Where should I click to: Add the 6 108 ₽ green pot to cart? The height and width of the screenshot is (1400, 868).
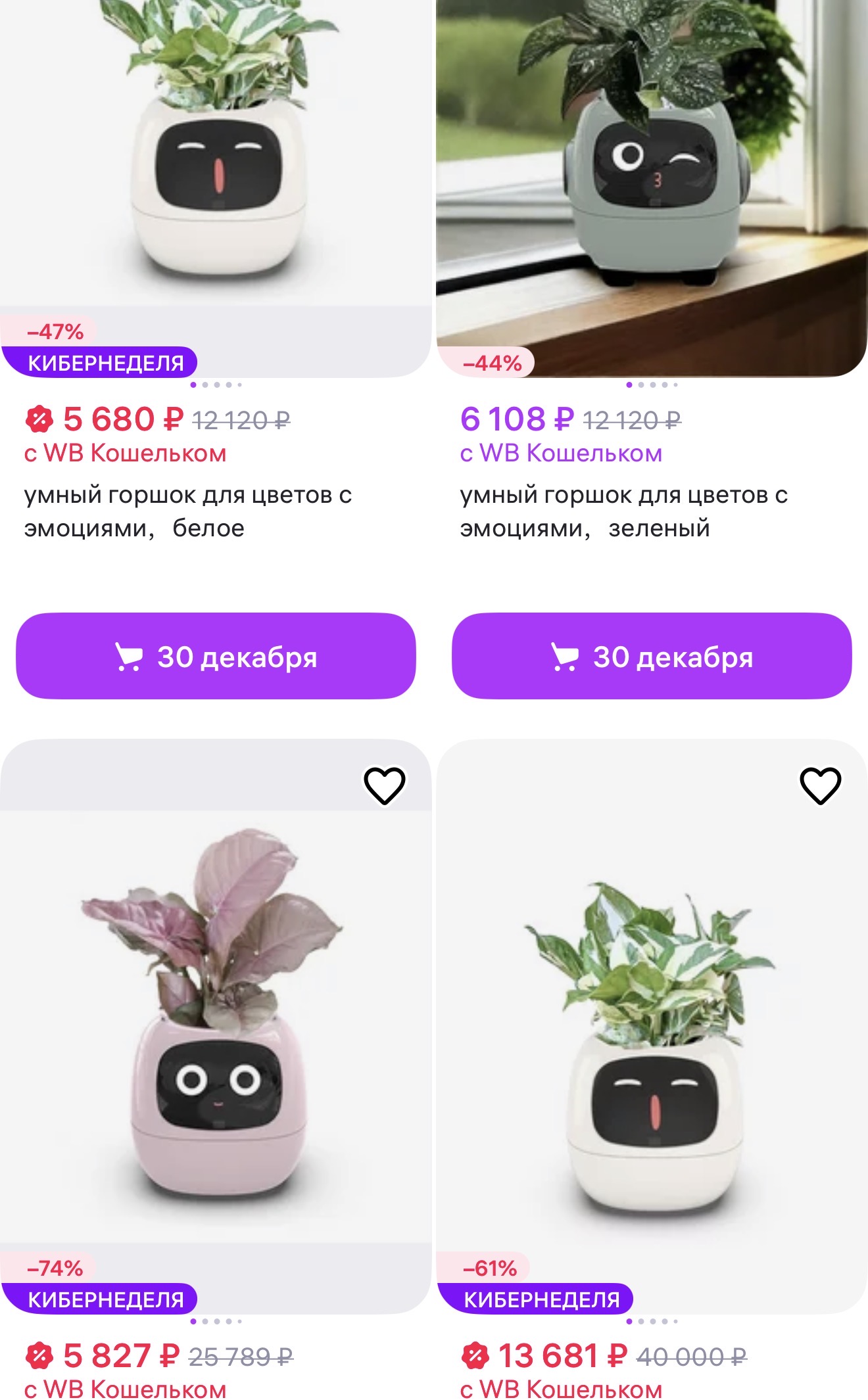[x=652, y=656]
